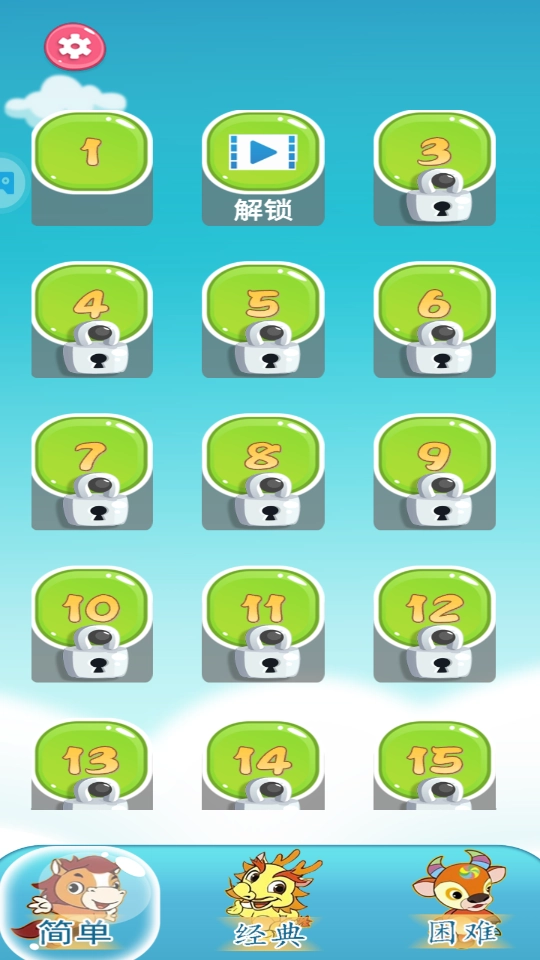Switch to the 困难 difficulty tab
Screen dimensions: 540x960
click(x=462, y=904)
